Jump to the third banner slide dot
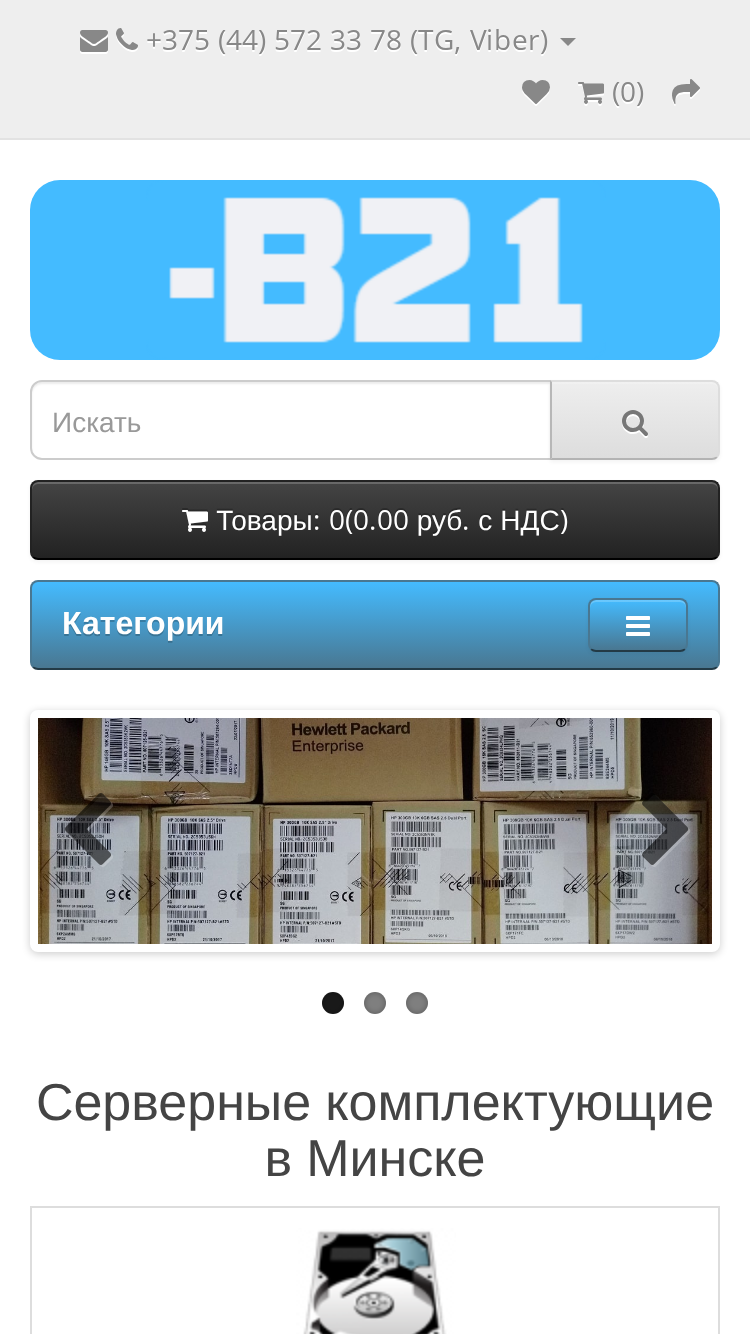Viewport: 750px width, 1334px height. [417, 1003]
